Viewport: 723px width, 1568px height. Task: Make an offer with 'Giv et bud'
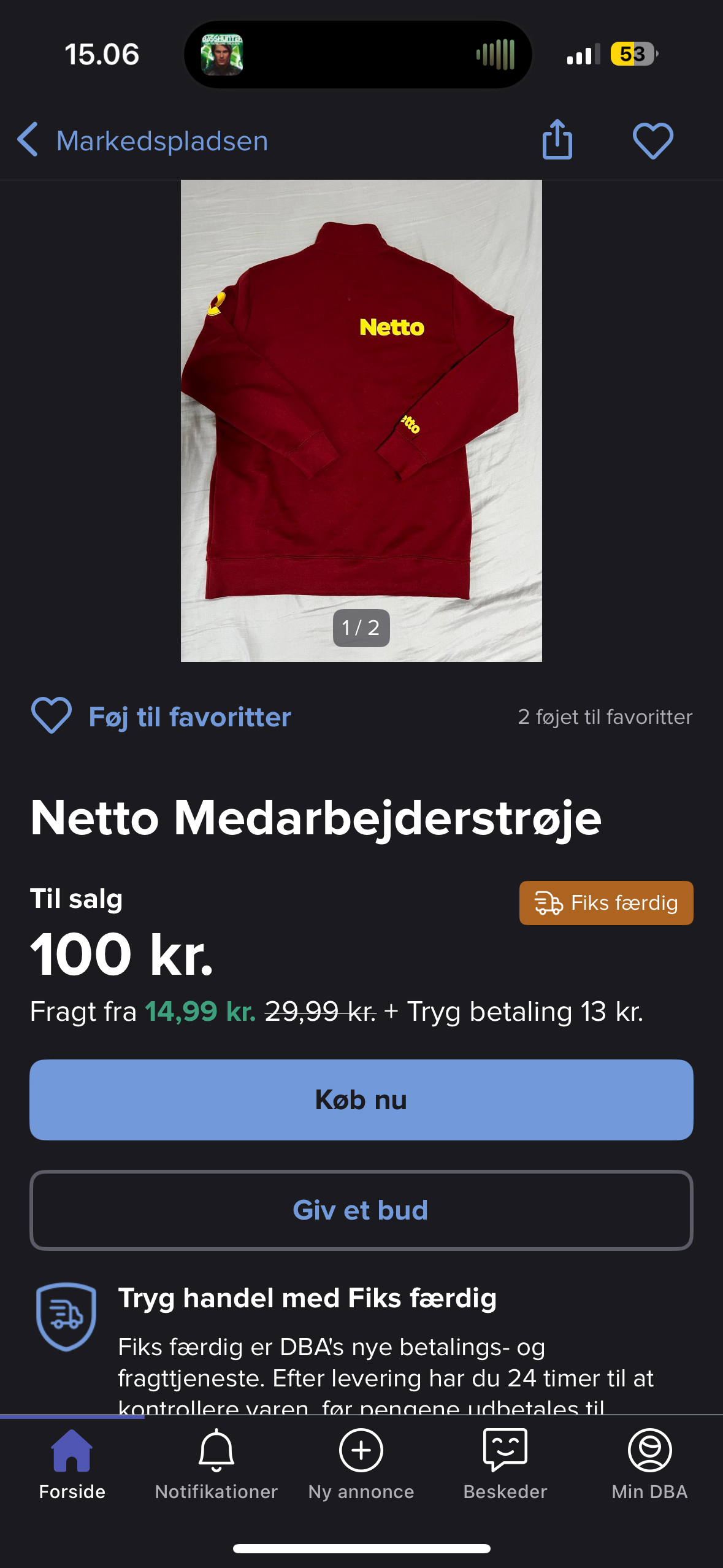[361, 1210]
